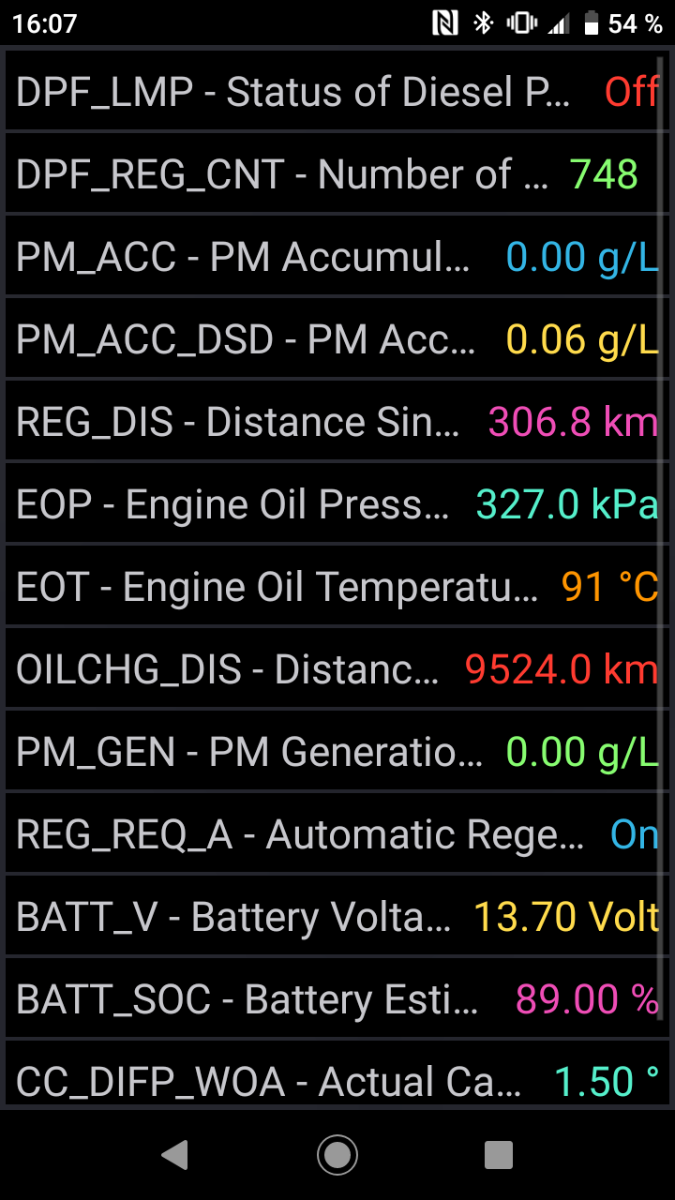Open the DPF_LMP status row
The width and height of the screenshot is (675, 1200).
click(x=337, y=91)
